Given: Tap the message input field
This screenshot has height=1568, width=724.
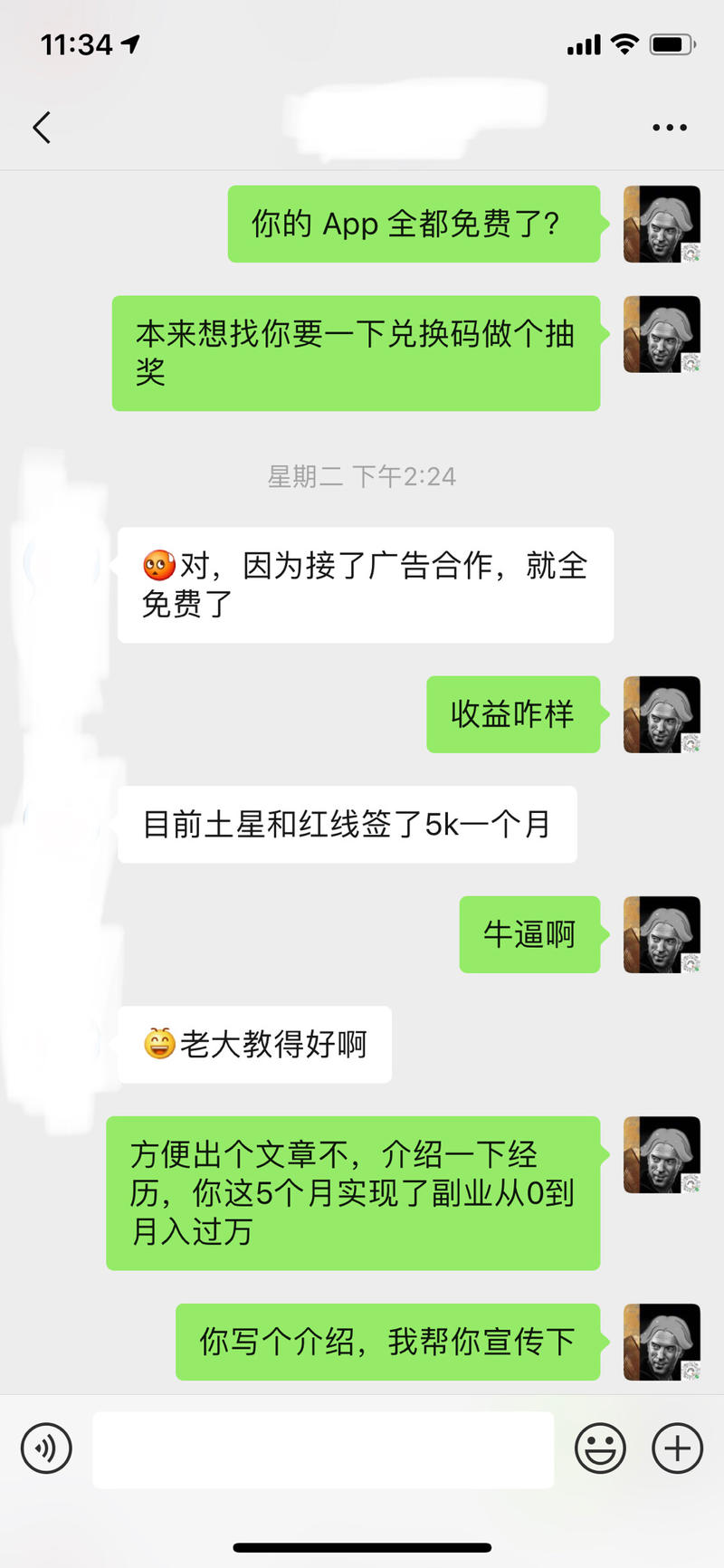Looking at the screenshot, I should (x=323, y=1448).
